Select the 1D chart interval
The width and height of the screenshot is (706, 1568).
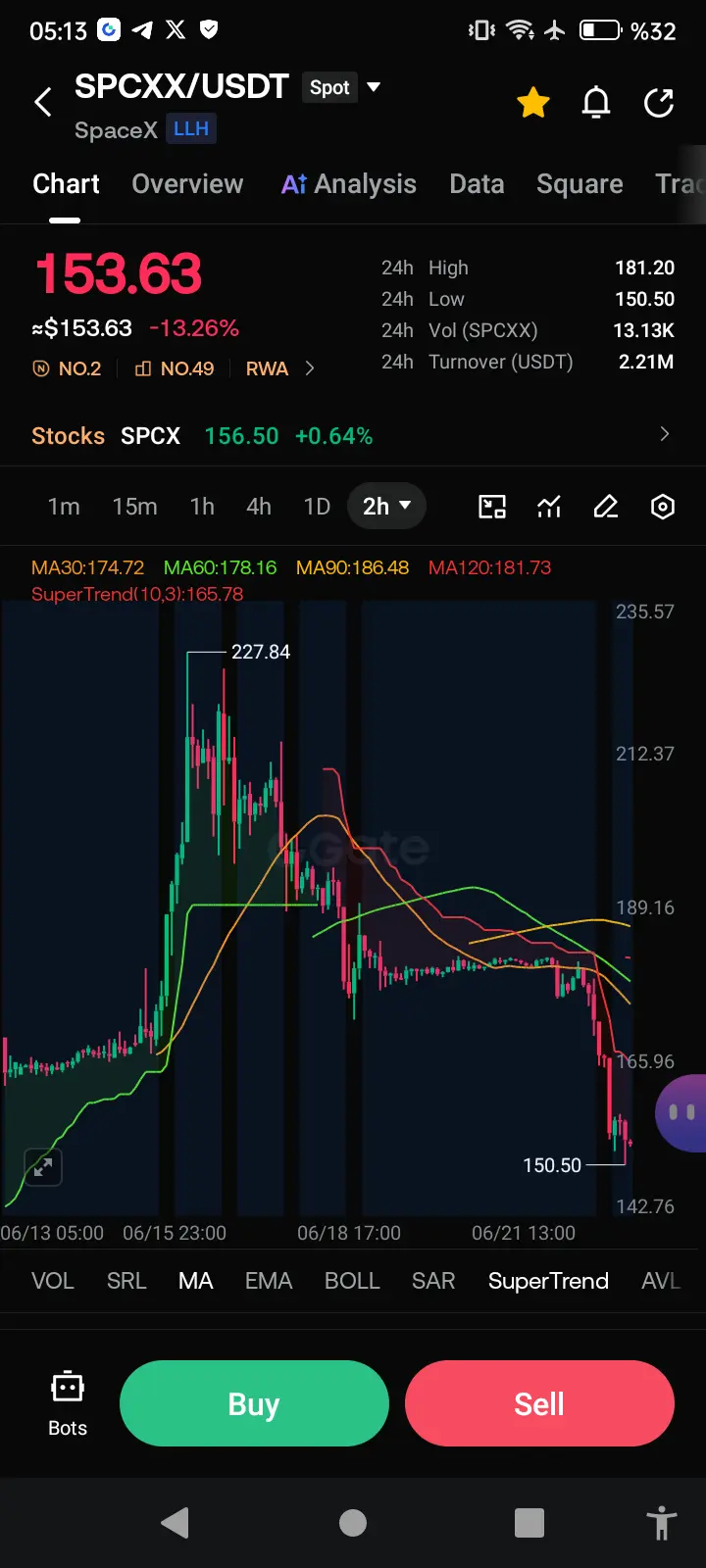(x=317, y=507)
